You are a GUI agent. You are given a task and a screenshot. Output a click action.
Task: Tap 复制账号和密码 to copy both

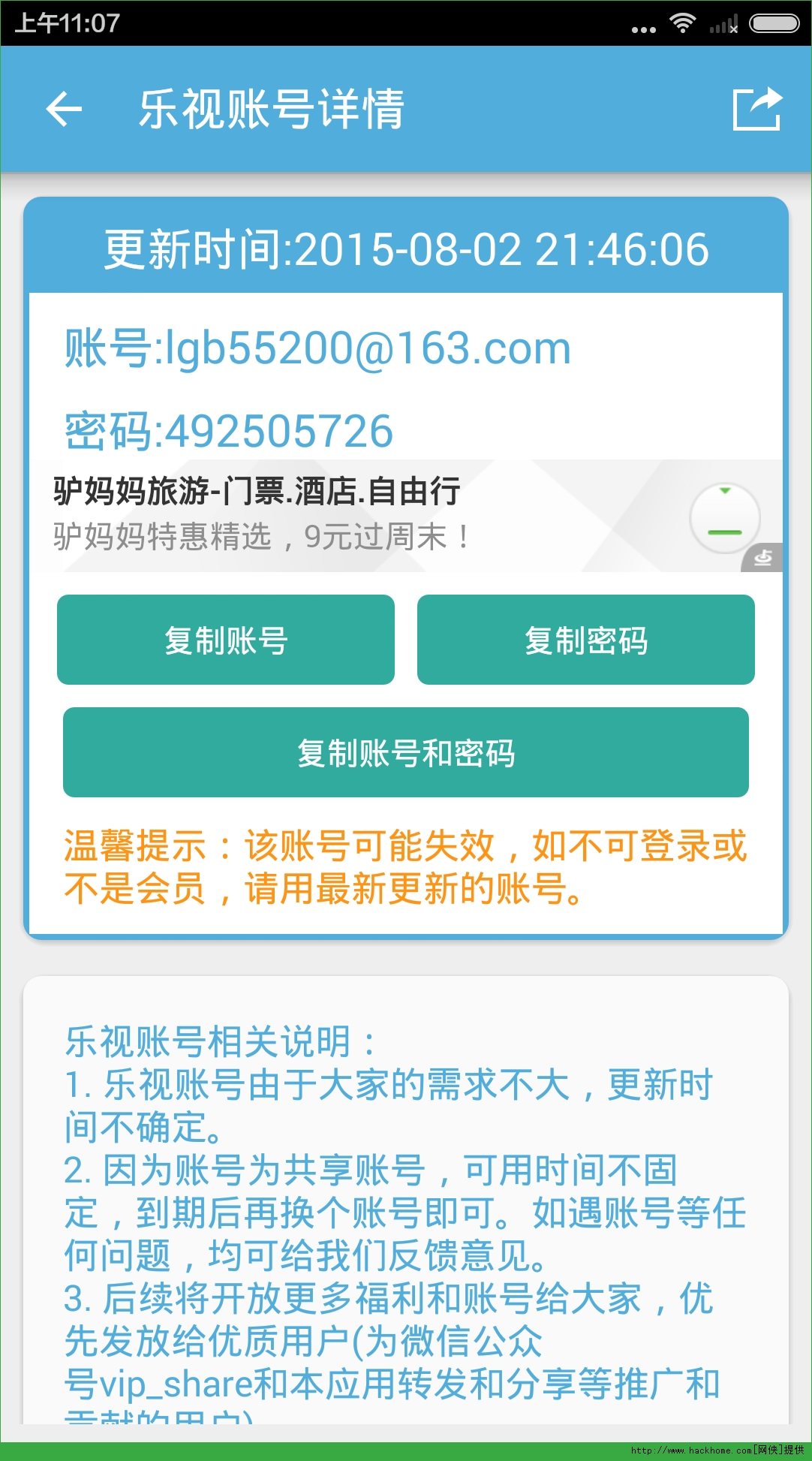coord(406,752)
